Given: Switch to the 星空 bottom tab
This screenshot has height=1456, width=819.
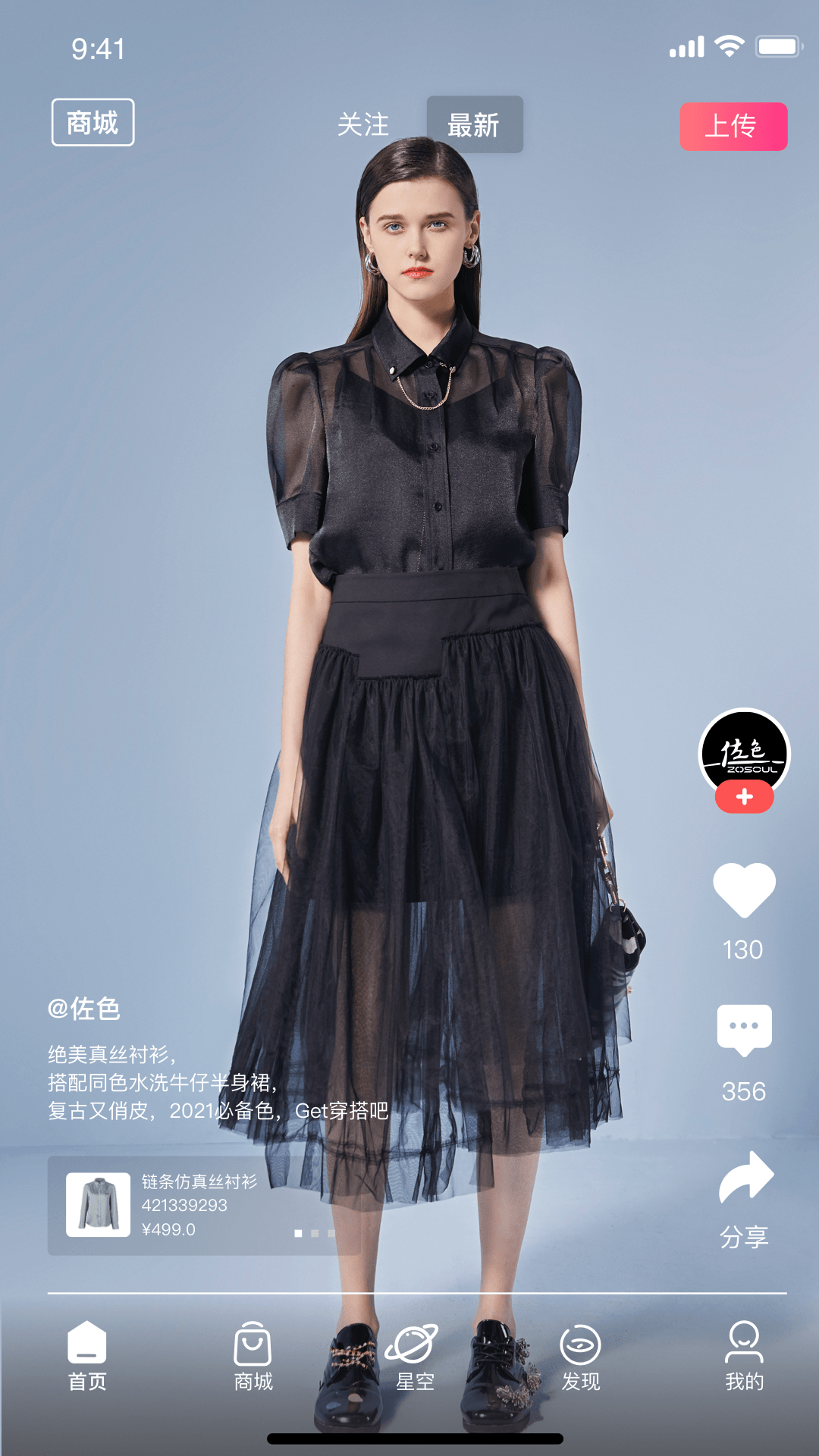Looking at the screenshot, I should point(414,1357).
